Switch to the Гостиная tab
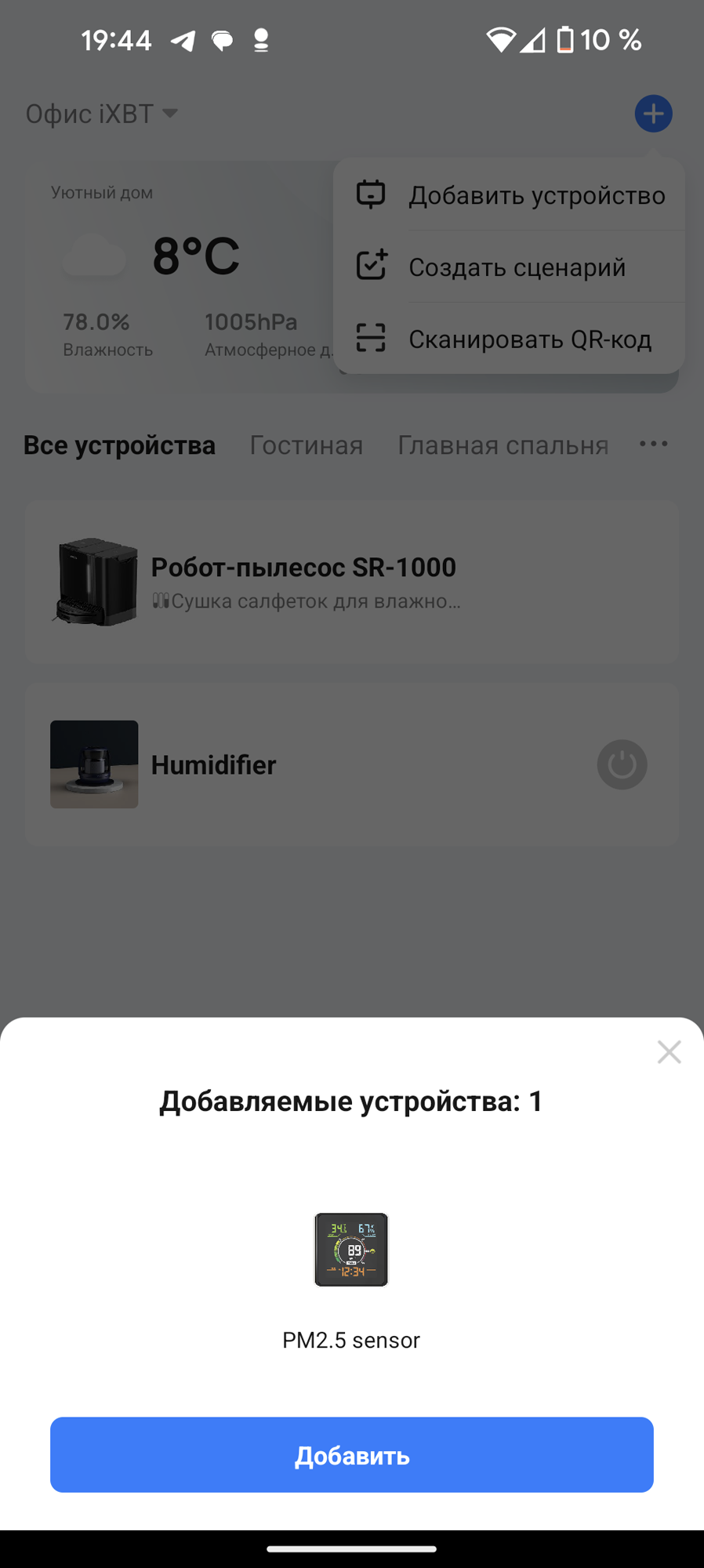 tap(306, 445)
